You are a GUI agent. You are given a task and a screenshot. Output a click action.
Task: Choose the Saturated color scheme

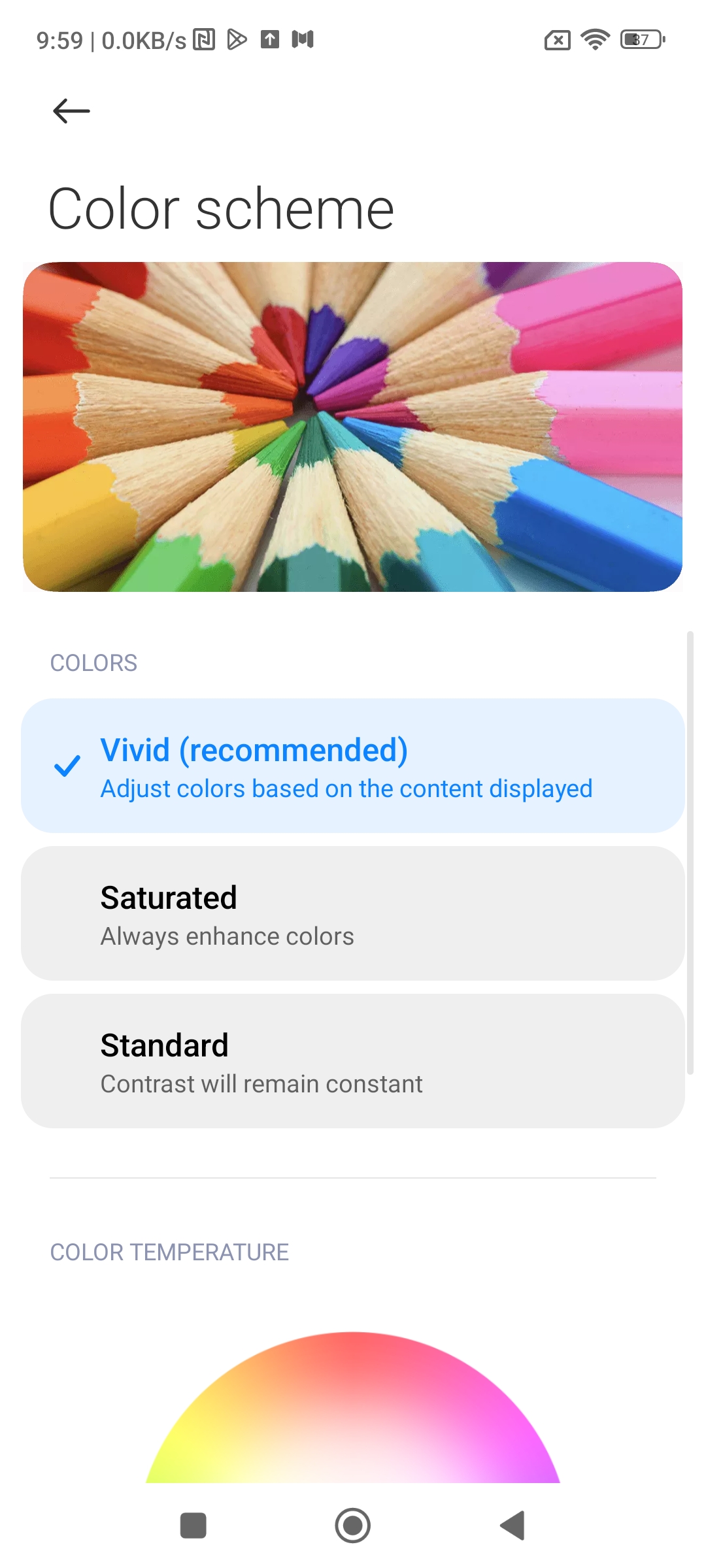(353, 913)
